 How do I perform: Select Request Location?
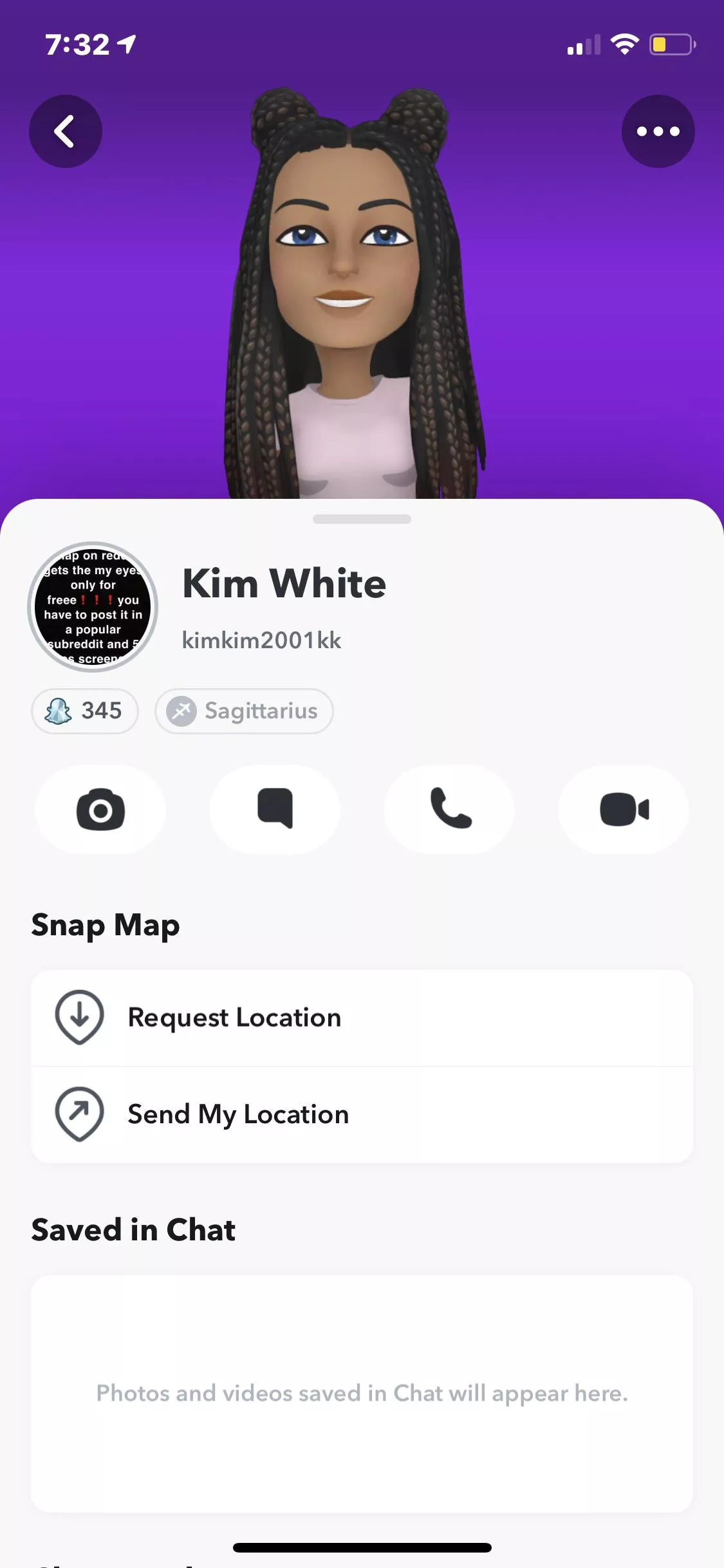pos(362,1018)
